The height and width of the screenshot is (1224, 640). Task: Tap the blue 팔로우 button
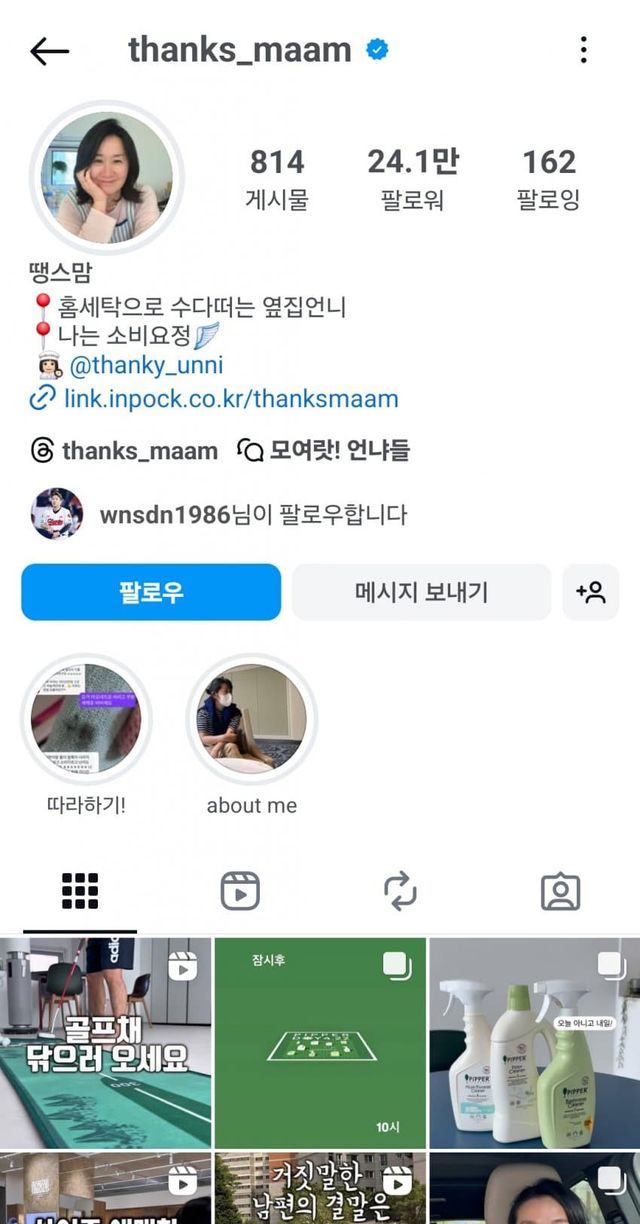click(151, 592)
